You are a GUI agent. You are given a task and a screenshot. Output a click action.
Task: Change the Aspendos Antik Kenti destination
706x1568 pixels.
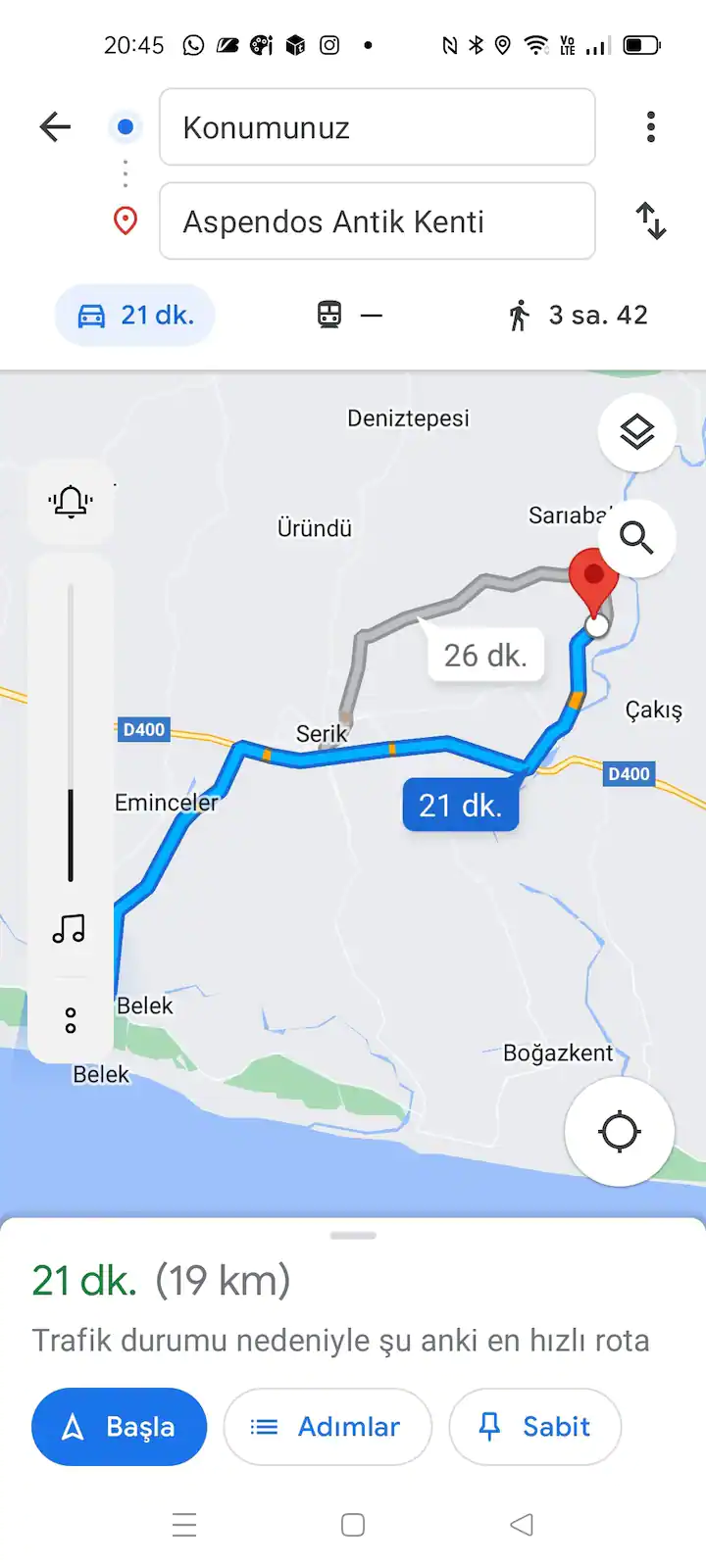(x=377, y=221)
